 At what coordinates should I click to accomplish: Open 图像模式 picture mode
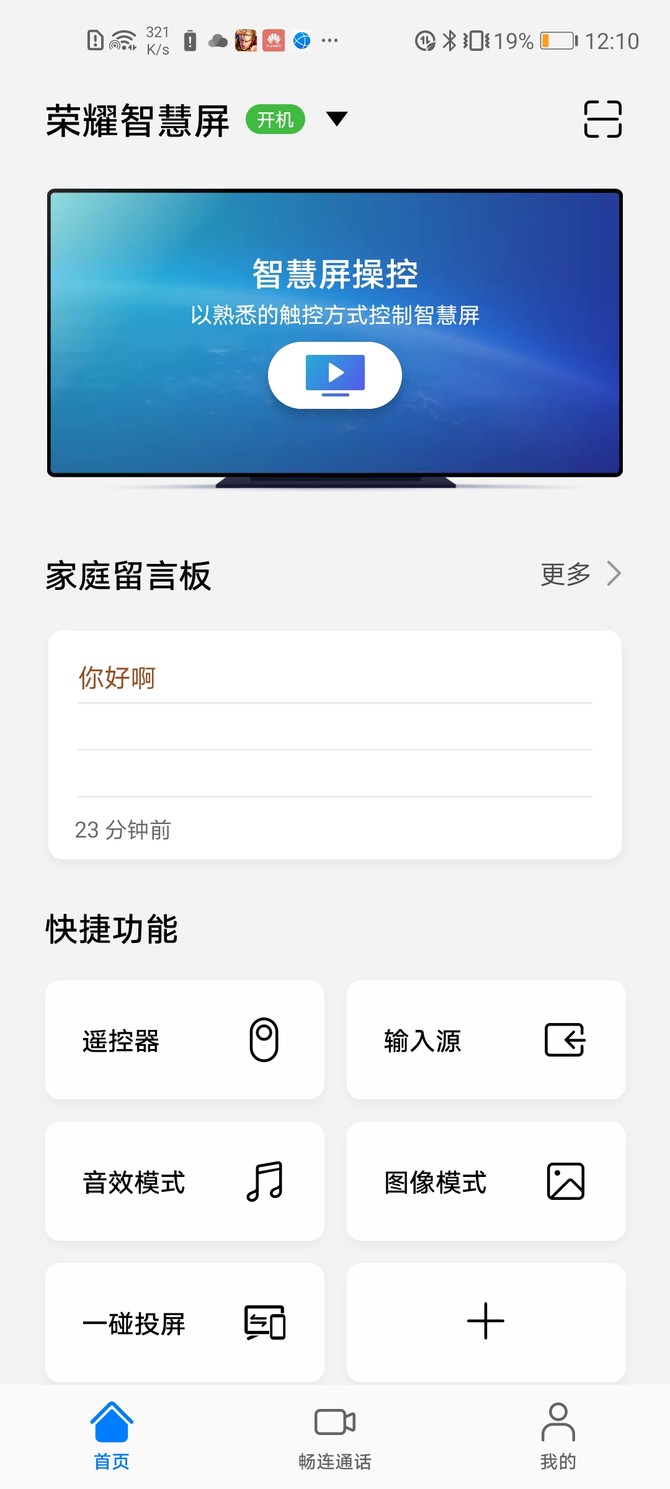coord(486,1181)
